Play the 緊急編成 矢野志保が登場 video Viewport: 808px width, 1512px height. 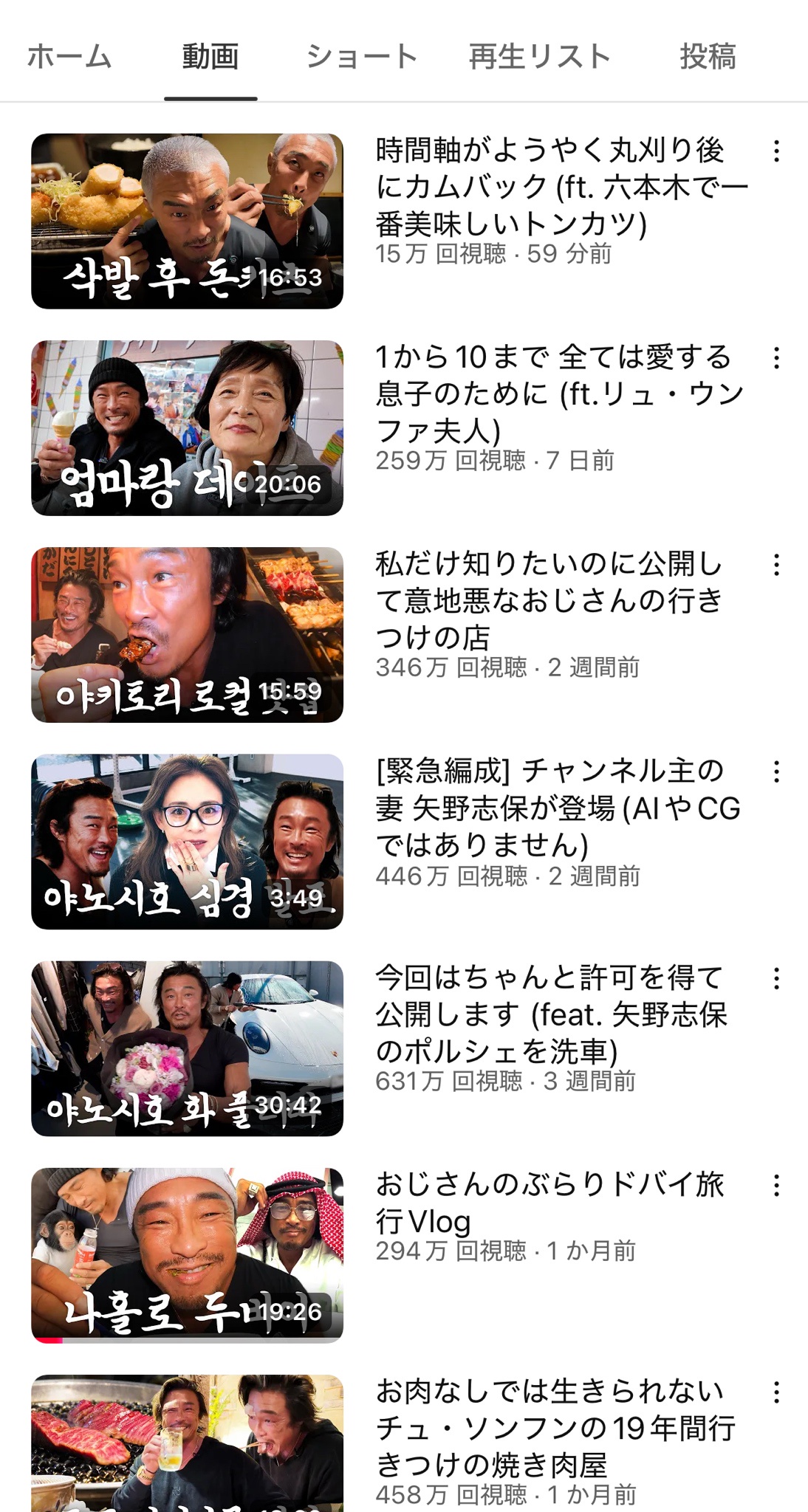(187, 841)
